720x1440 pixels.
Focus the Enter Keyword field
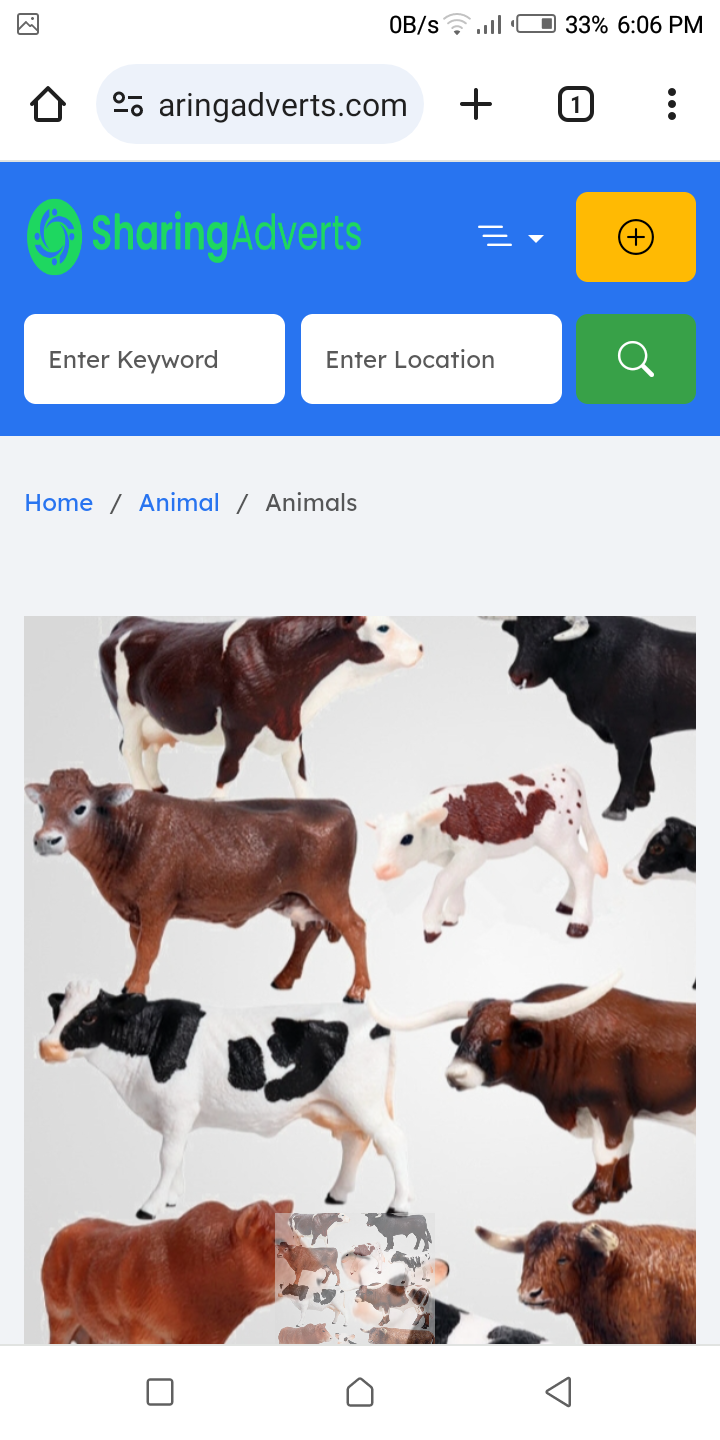[154, 359]
